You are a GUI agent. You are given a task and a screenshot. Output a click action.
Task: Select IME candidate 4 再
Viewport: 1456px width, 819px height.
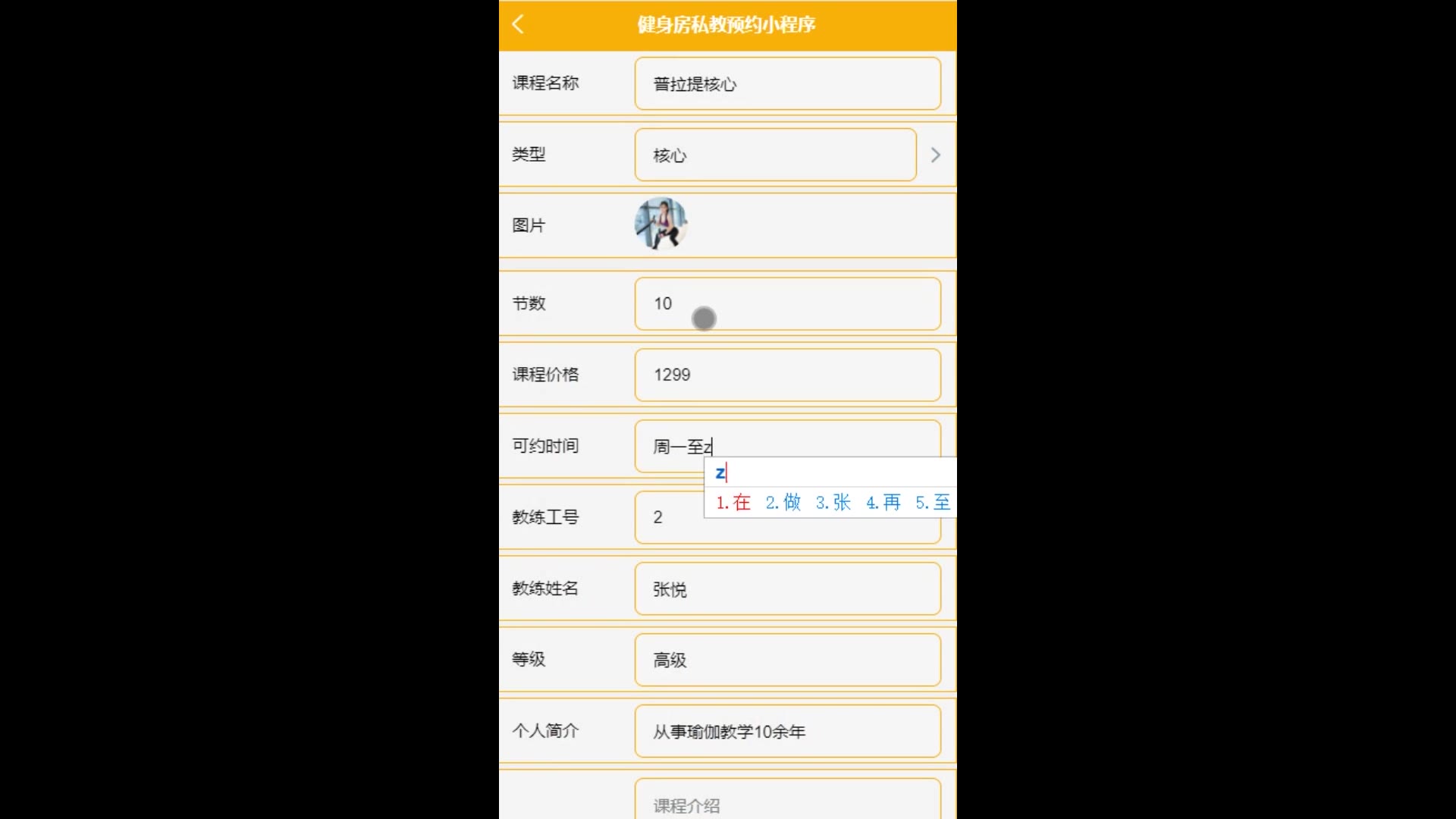click(883, 502)
